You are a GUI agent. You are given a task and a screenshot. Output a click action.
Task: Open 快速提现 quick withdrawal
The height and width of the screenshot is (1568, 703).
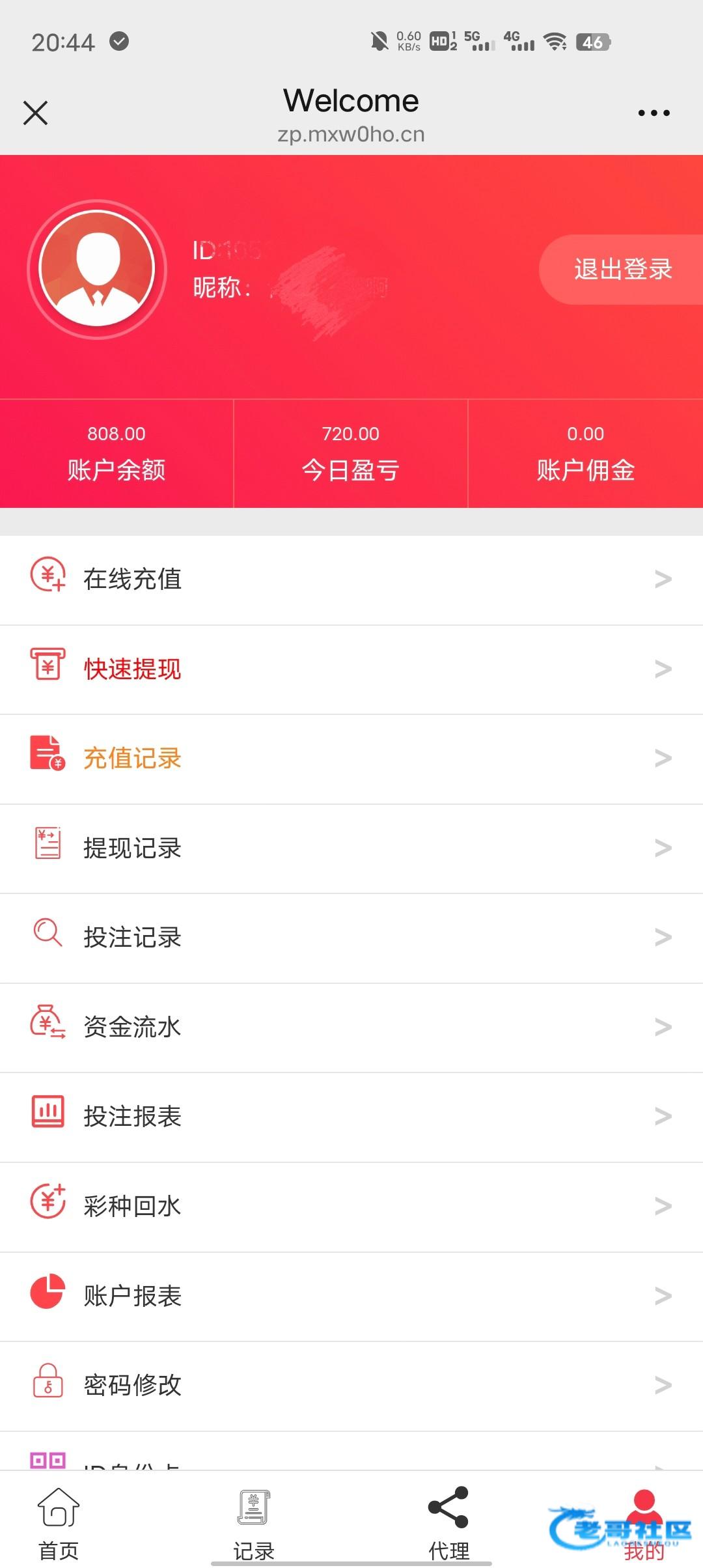351,669
